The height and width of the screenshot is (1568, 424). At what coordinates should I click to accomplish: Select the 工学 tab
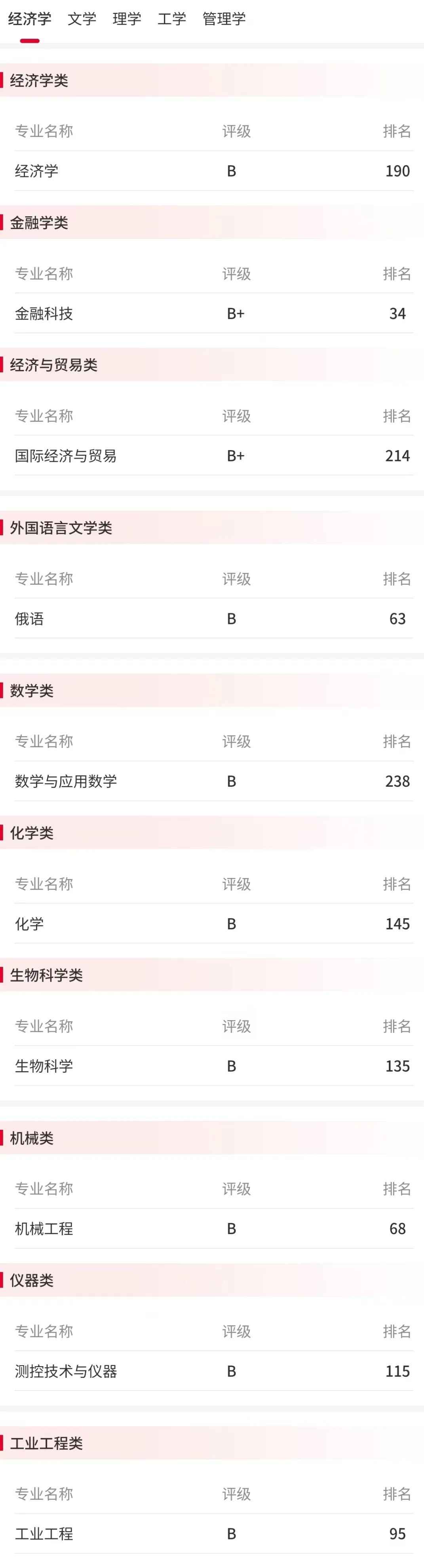pos(171,19)
